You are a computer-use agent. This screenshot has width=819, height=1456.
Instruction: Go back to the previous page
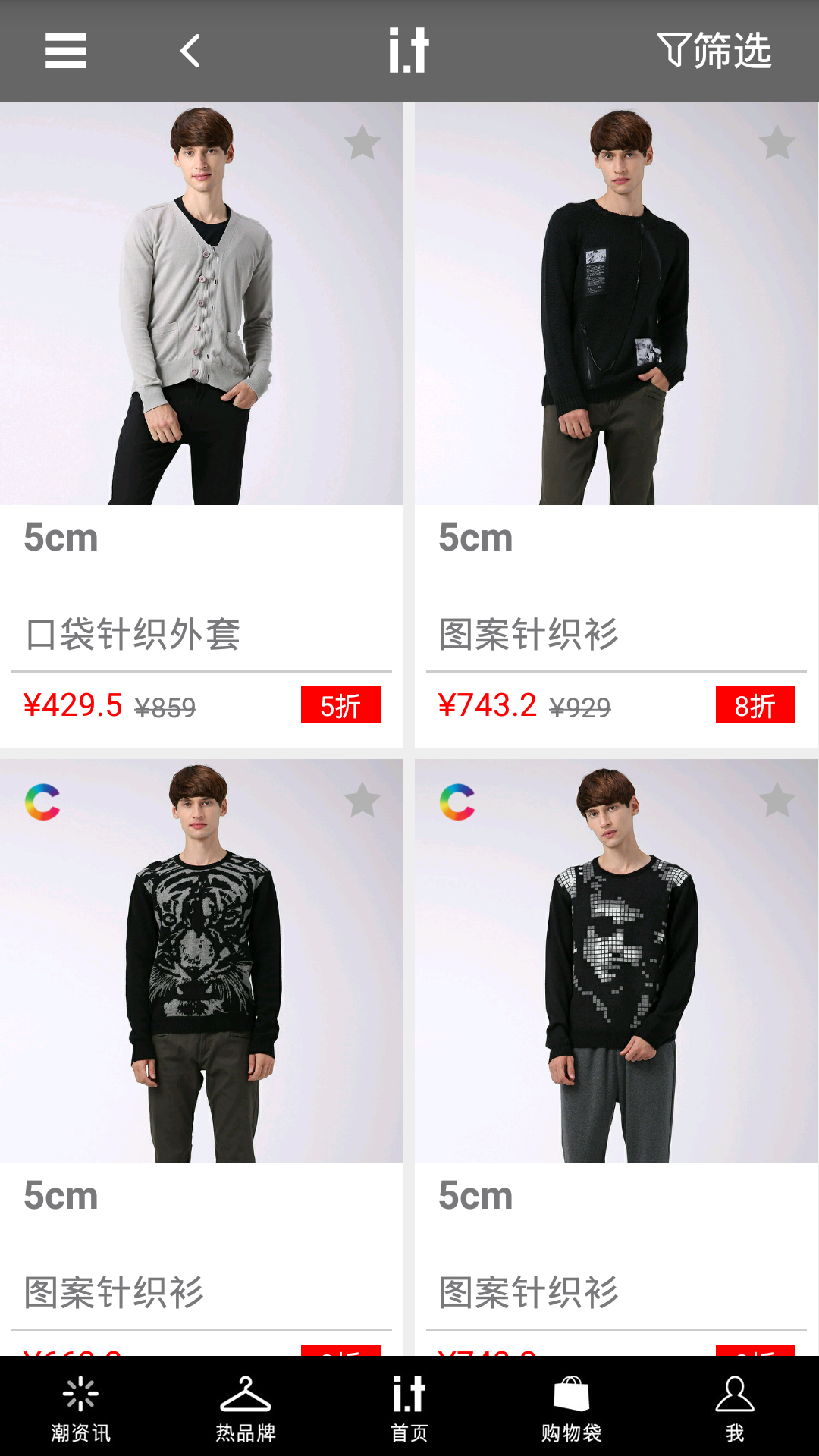click(190, 51)
